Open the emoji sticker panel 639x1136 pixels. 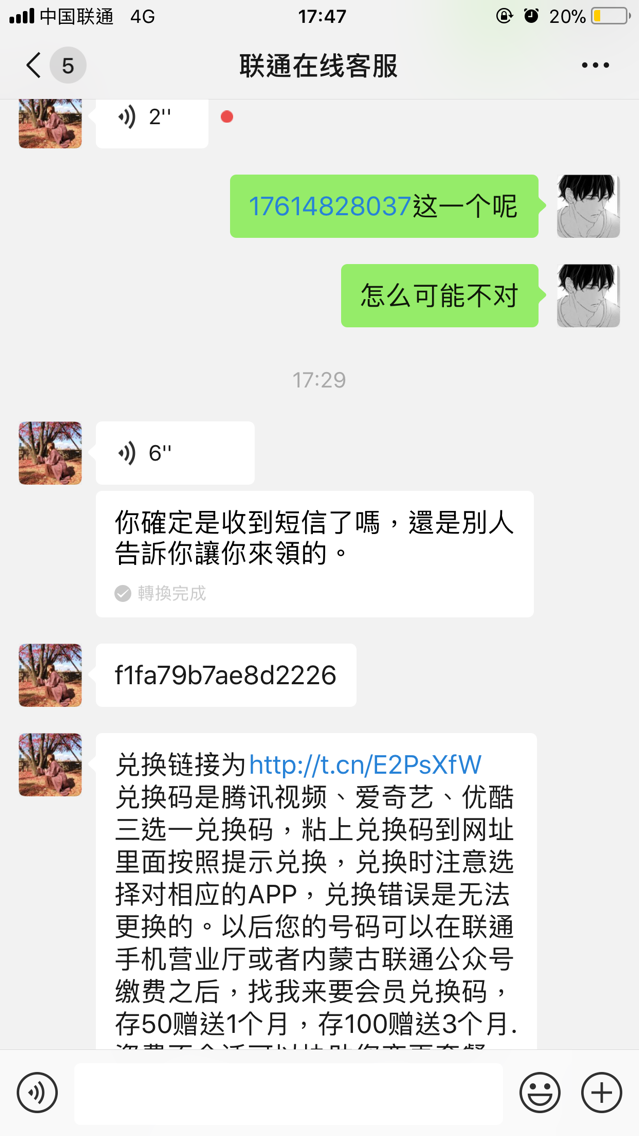(x=540, y=1093)
